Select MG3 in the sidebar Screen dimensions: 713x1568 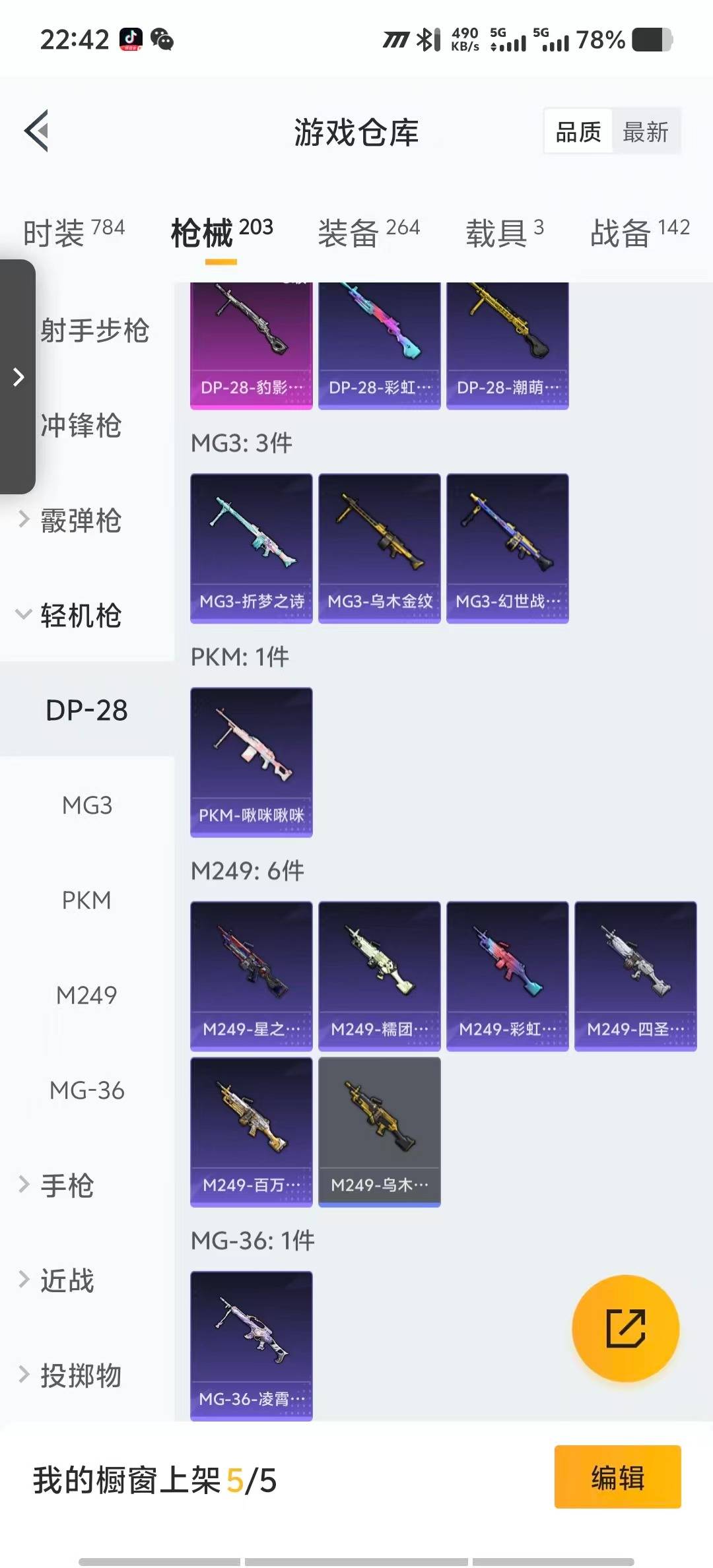[86, 805]
